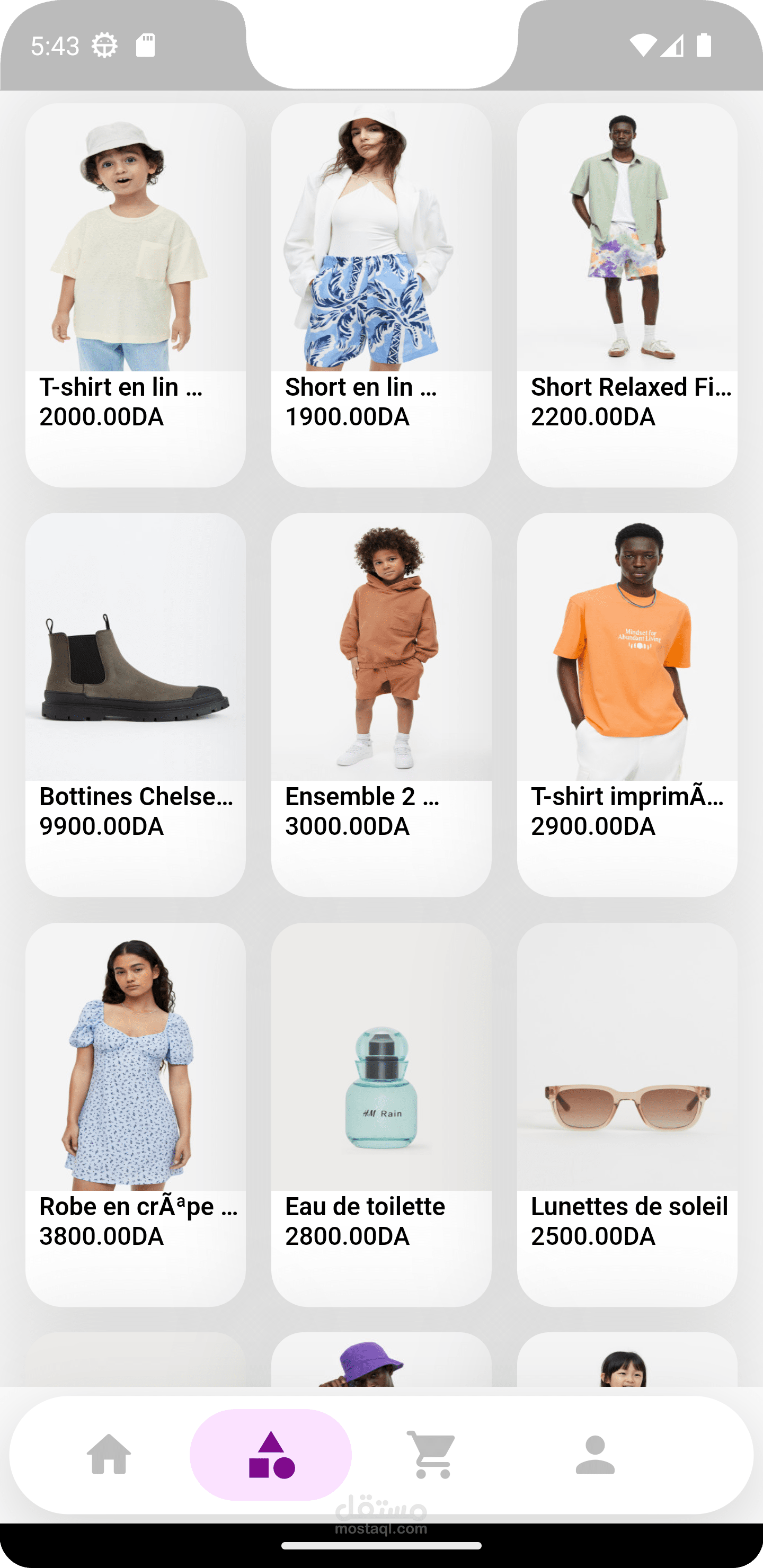Open the orange T-shirt imprimé card
The image size is (763, 1568).
point(627,705)
